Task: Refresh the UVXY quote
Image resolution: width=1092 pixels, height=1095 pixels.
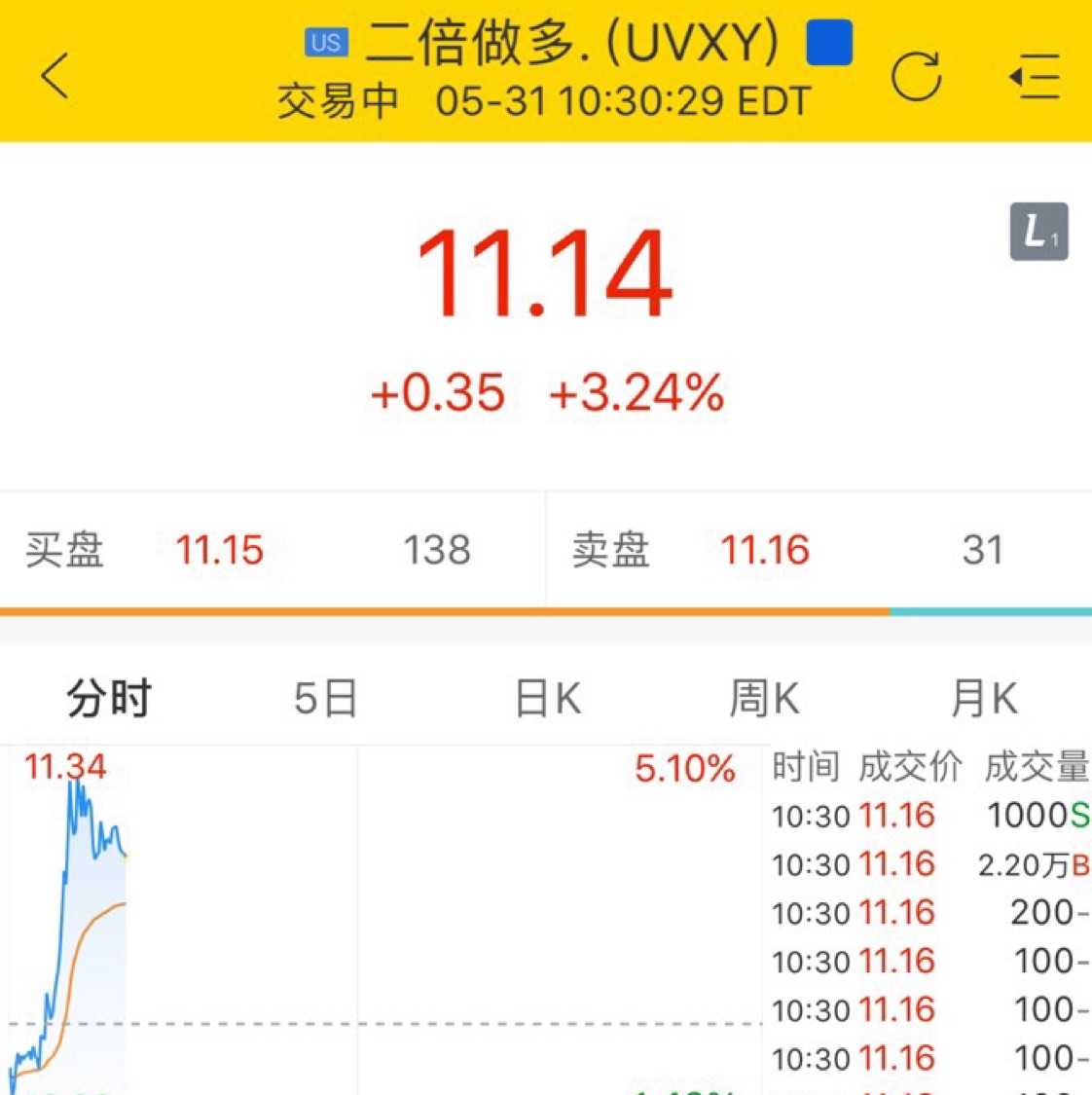Action: (x=916, y=76)
